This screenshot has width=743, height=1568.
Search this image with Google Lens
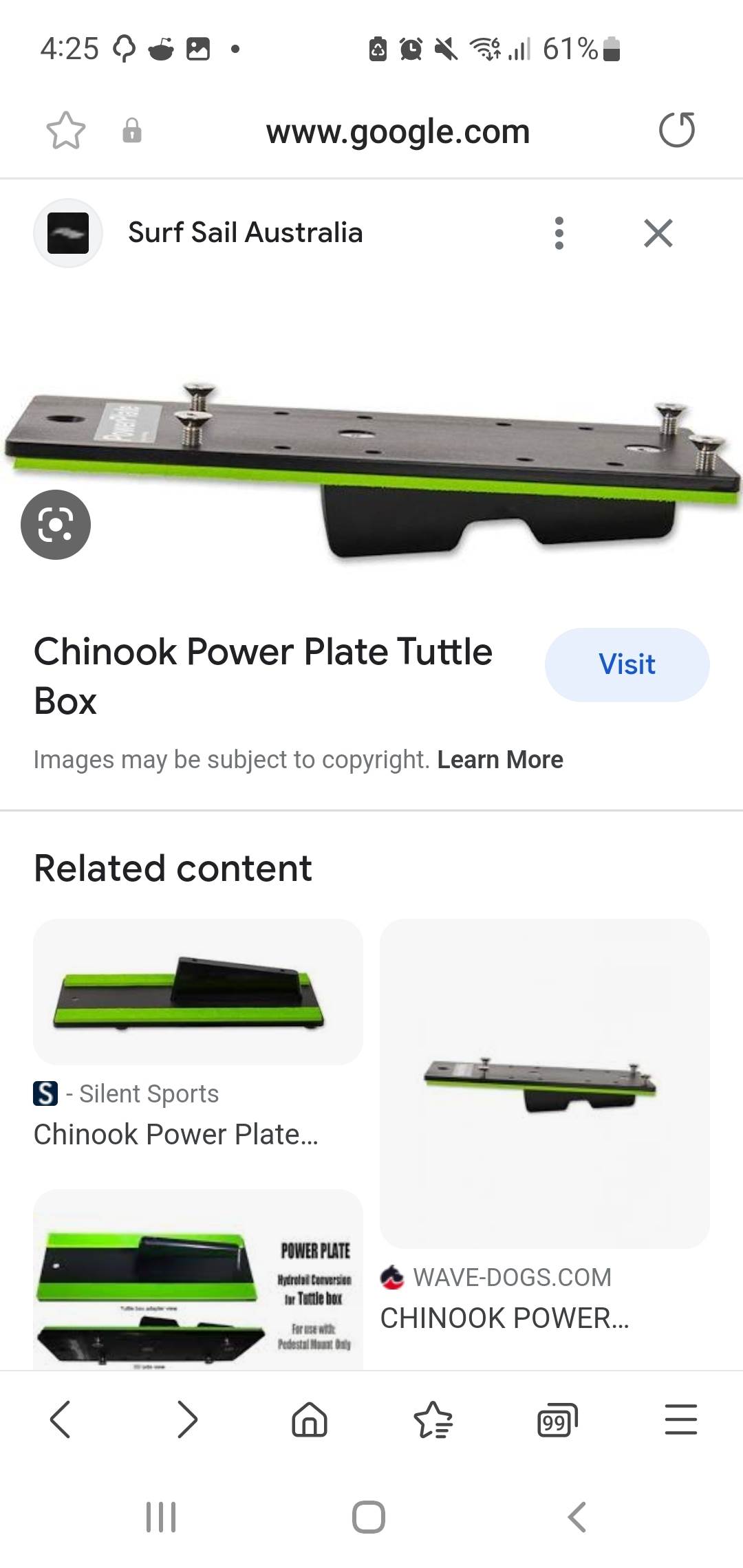pos(56,525)
